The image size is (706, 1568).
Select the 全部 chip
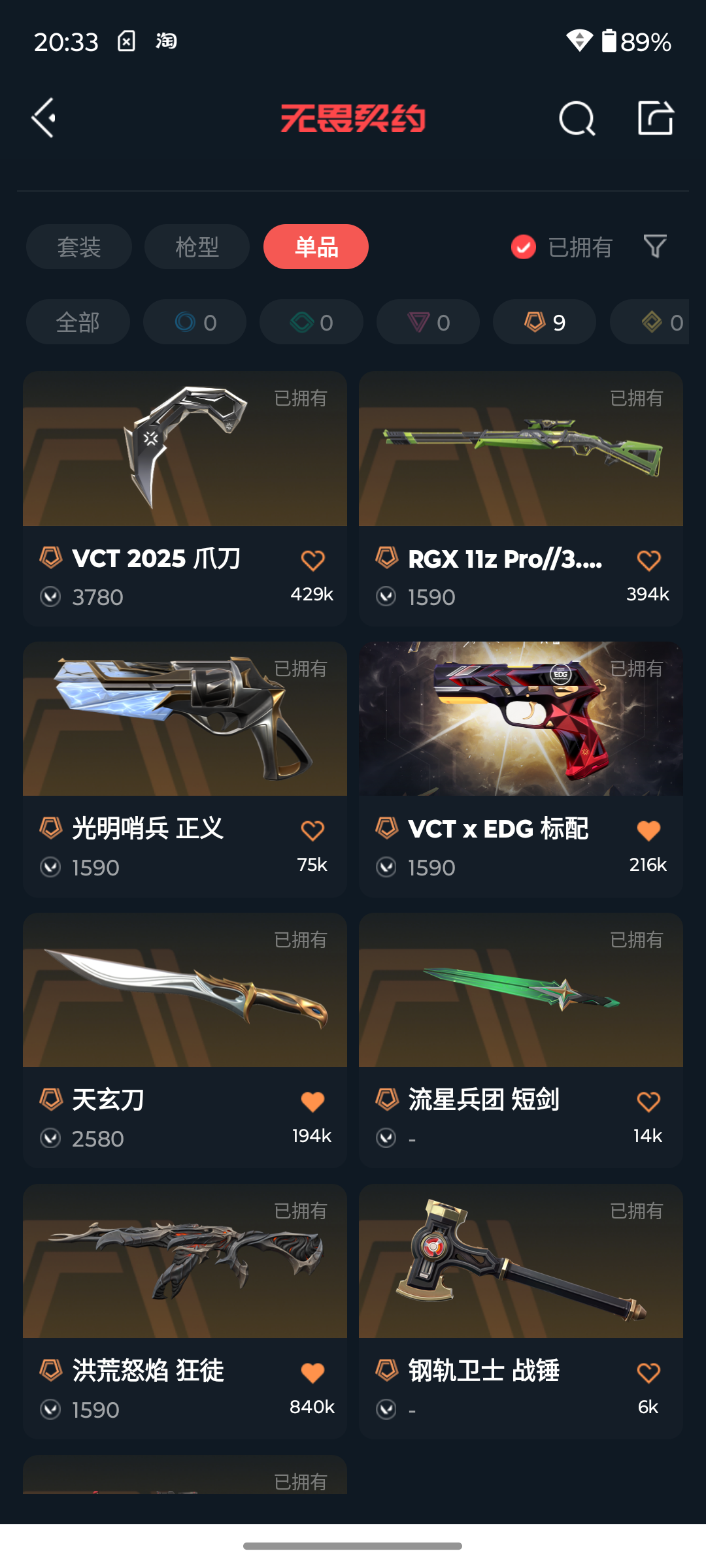(x=78, y=322)
